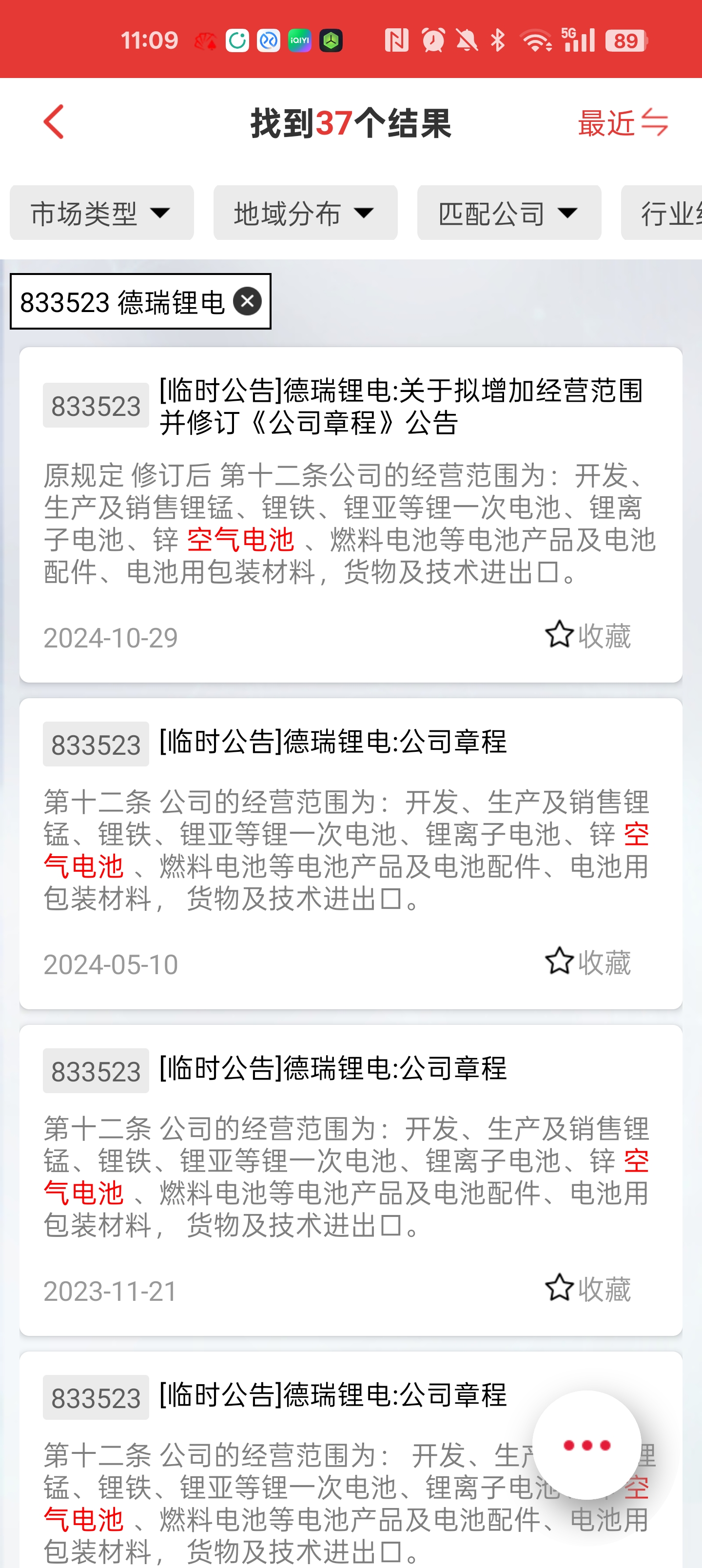Open the floating three-dot menu button
Image resolution: width=702 pixels, height=1568 pixels.
586,1445
